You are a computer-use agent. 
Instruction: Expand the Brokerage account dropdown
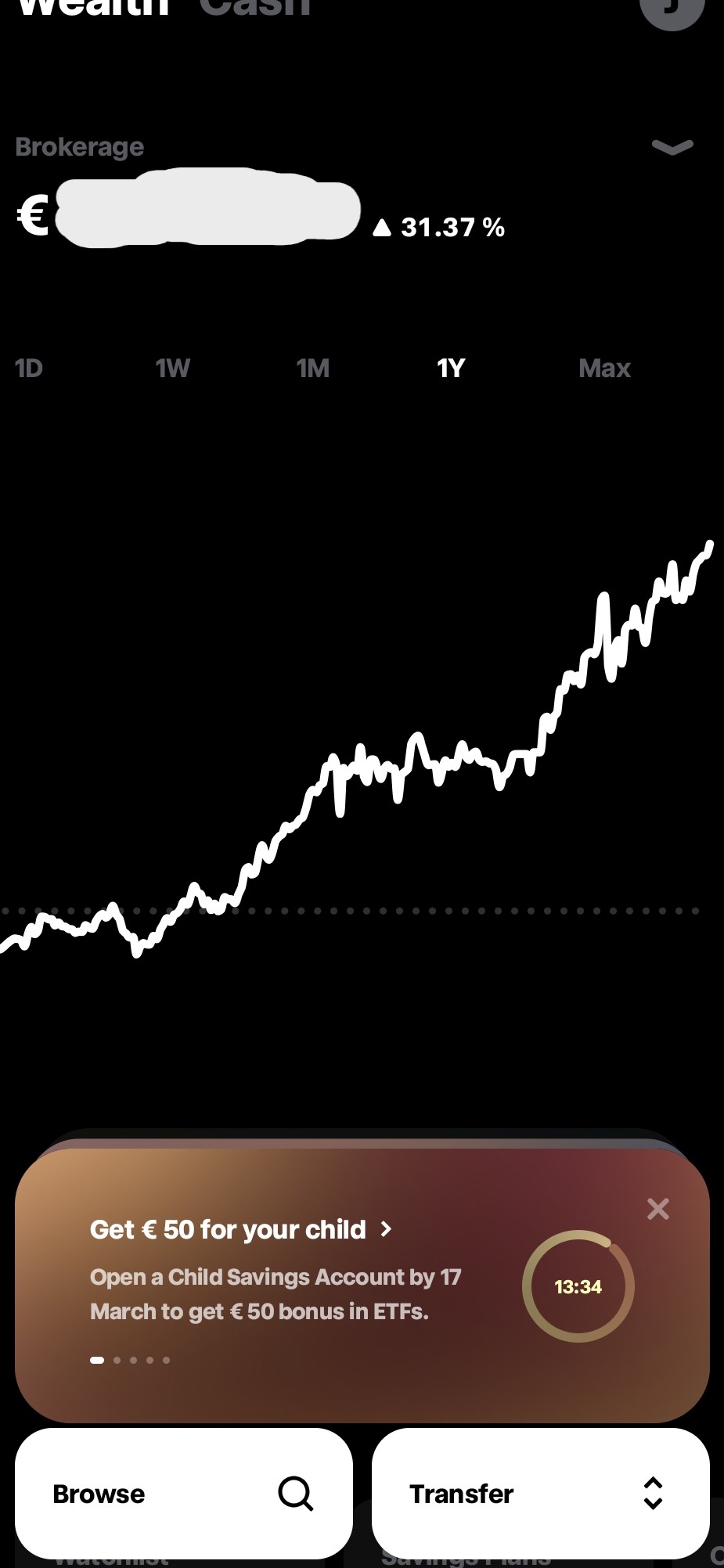tap(672, 147)
